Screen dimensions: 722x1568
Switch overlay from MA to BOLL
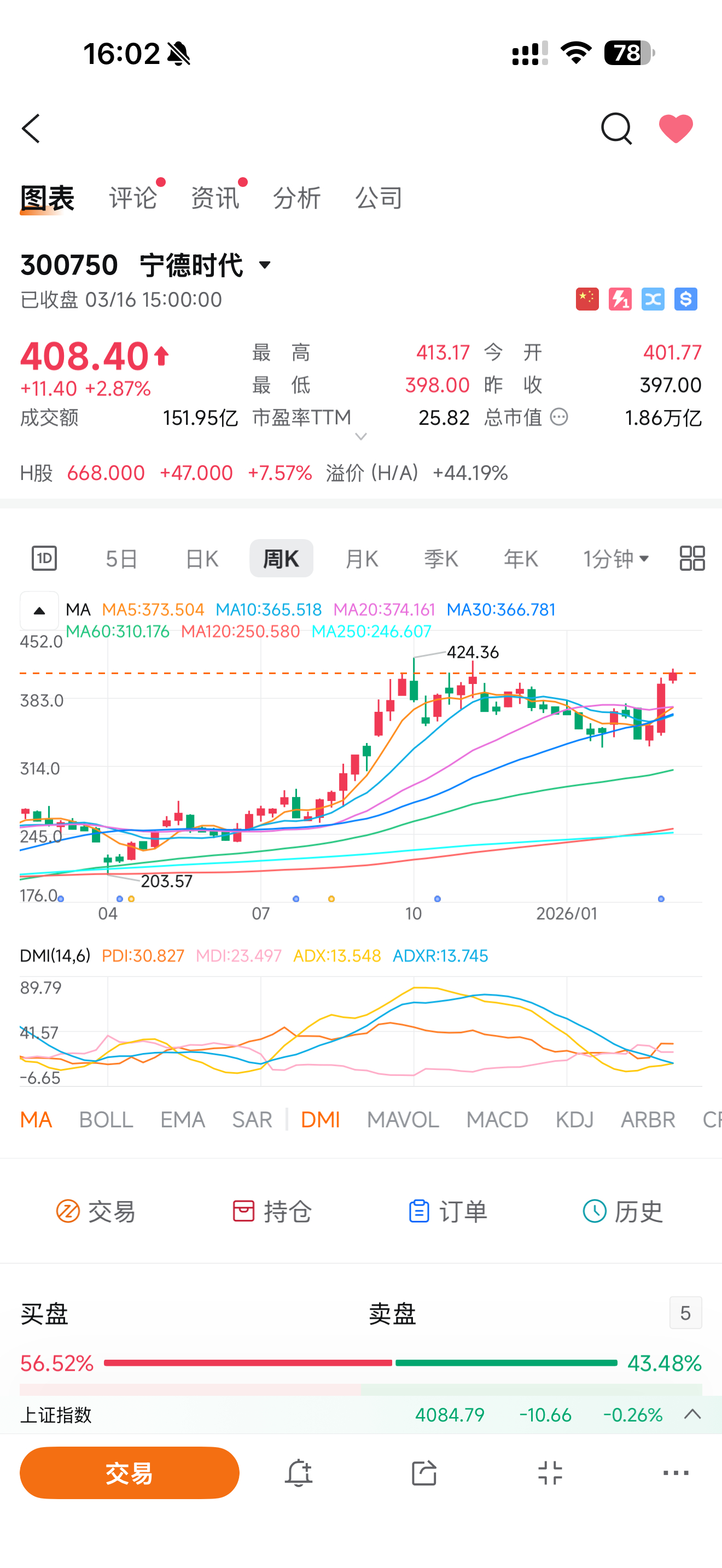(x=106, y=1119)
